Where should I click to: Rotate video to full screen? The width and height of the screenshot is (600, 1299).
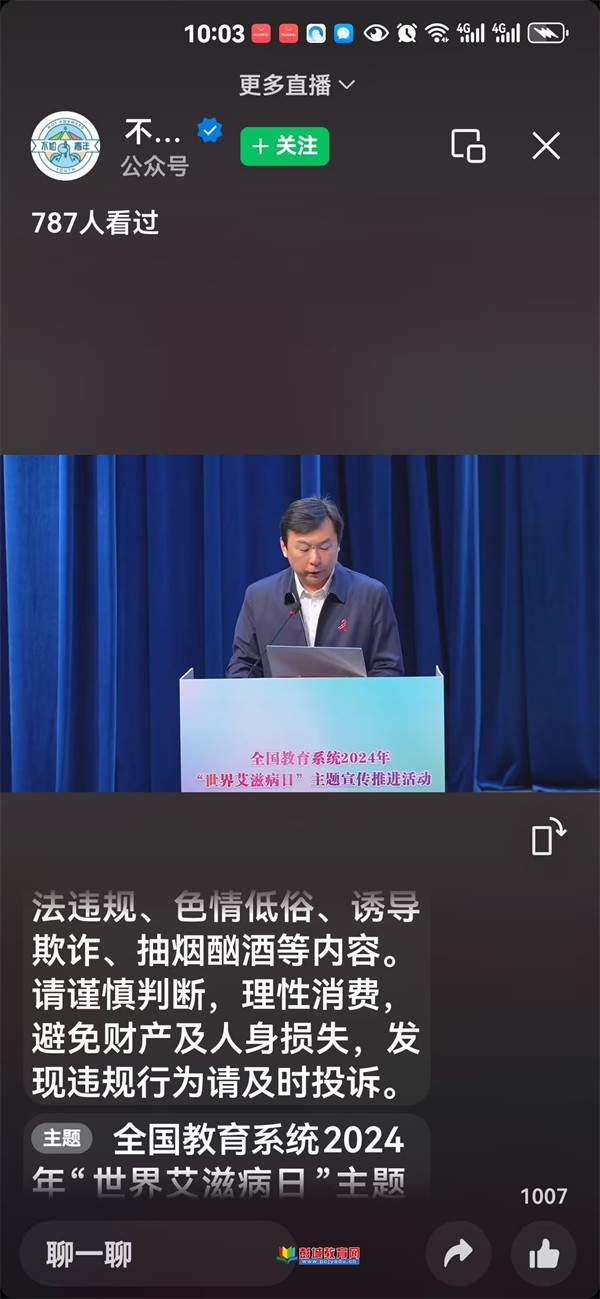[x=548, y=836]
